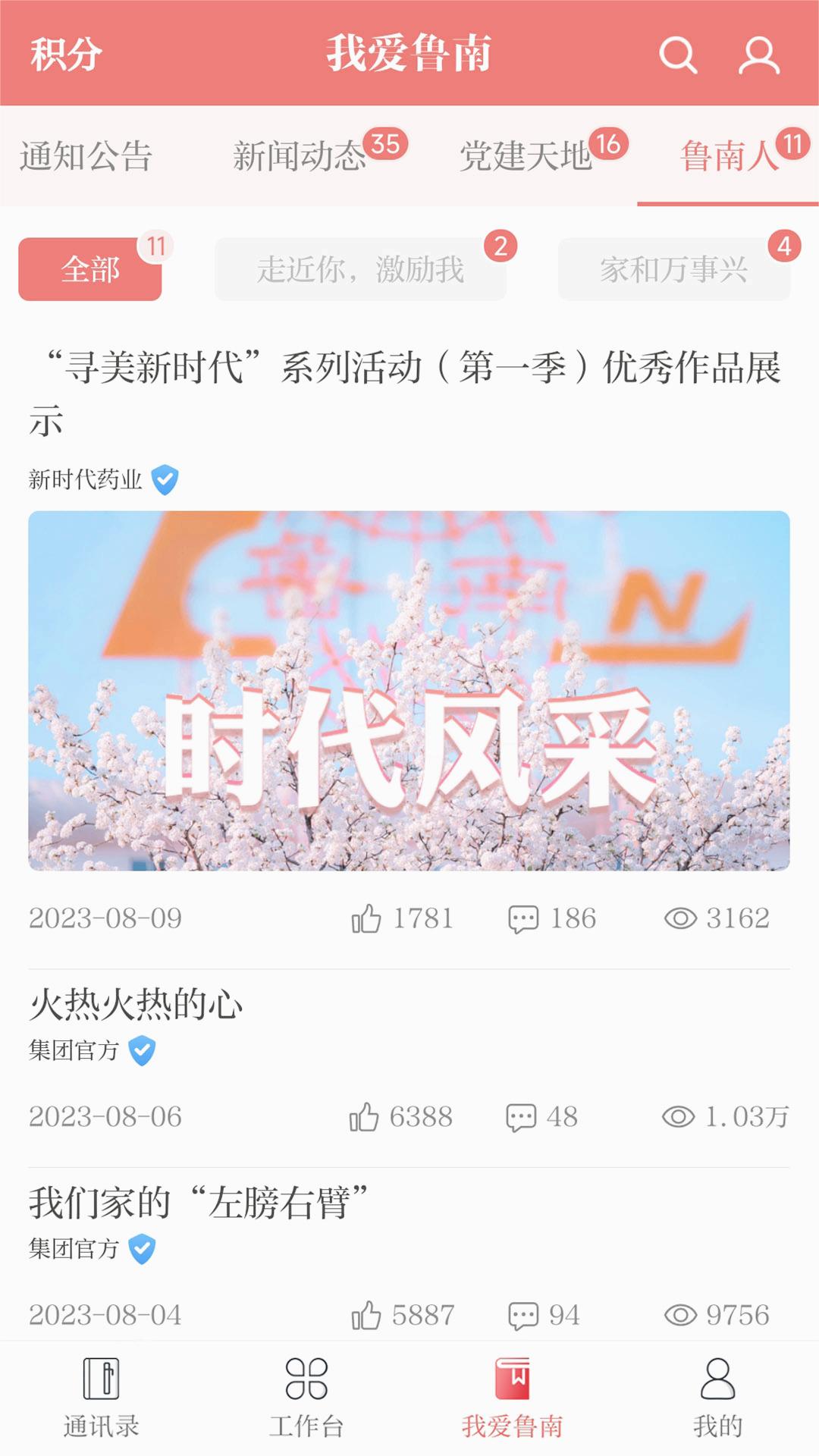This screenshot has height=1456, width=819.
Task: Tap 我爱鲁南 bottom tab
Action: coord(513,1398)
